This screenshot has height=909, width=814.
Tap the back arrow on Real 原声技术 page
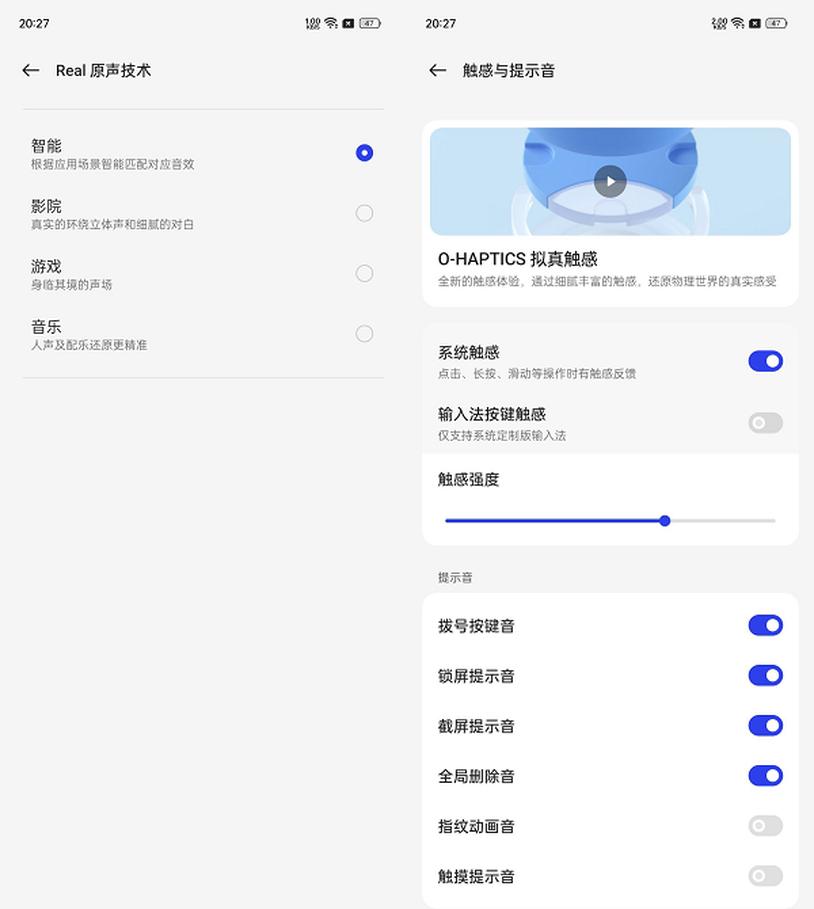(x=30, y=70)
